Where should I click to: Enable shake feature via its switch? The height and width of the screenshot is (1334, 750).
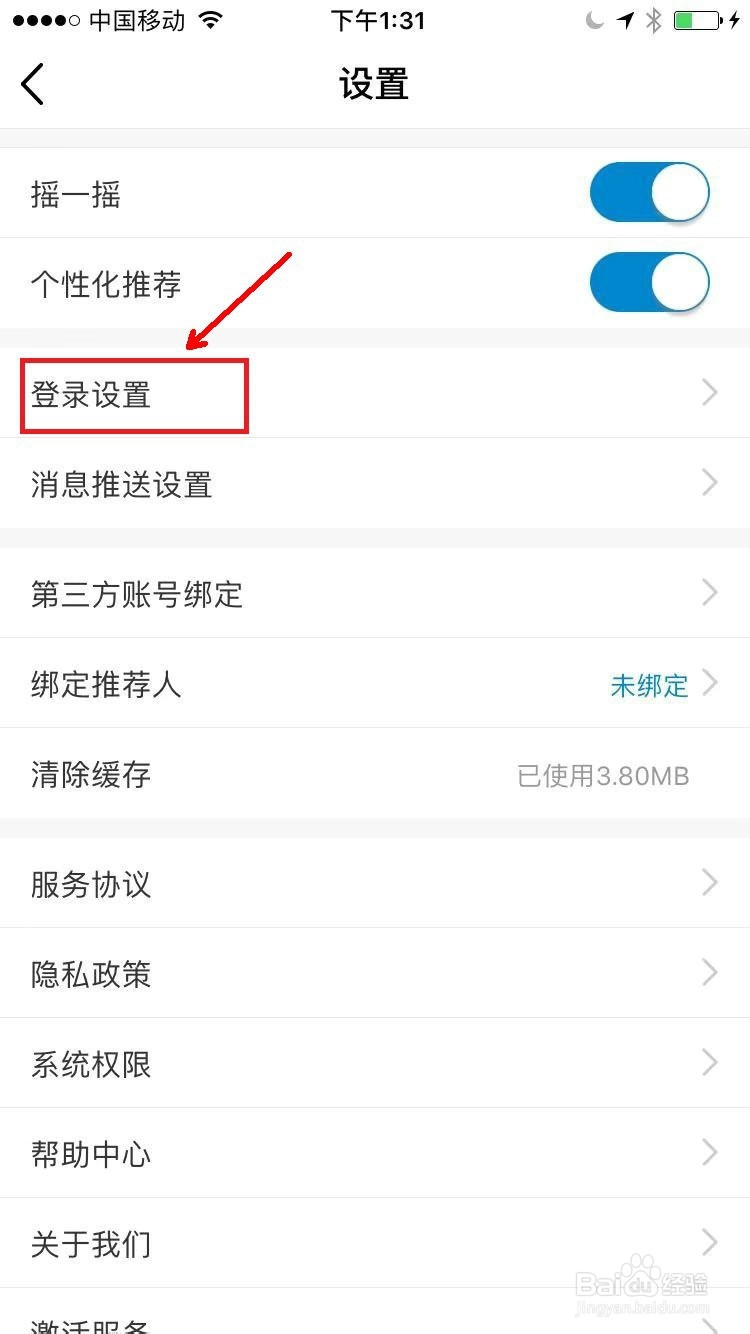click(650, 192)
